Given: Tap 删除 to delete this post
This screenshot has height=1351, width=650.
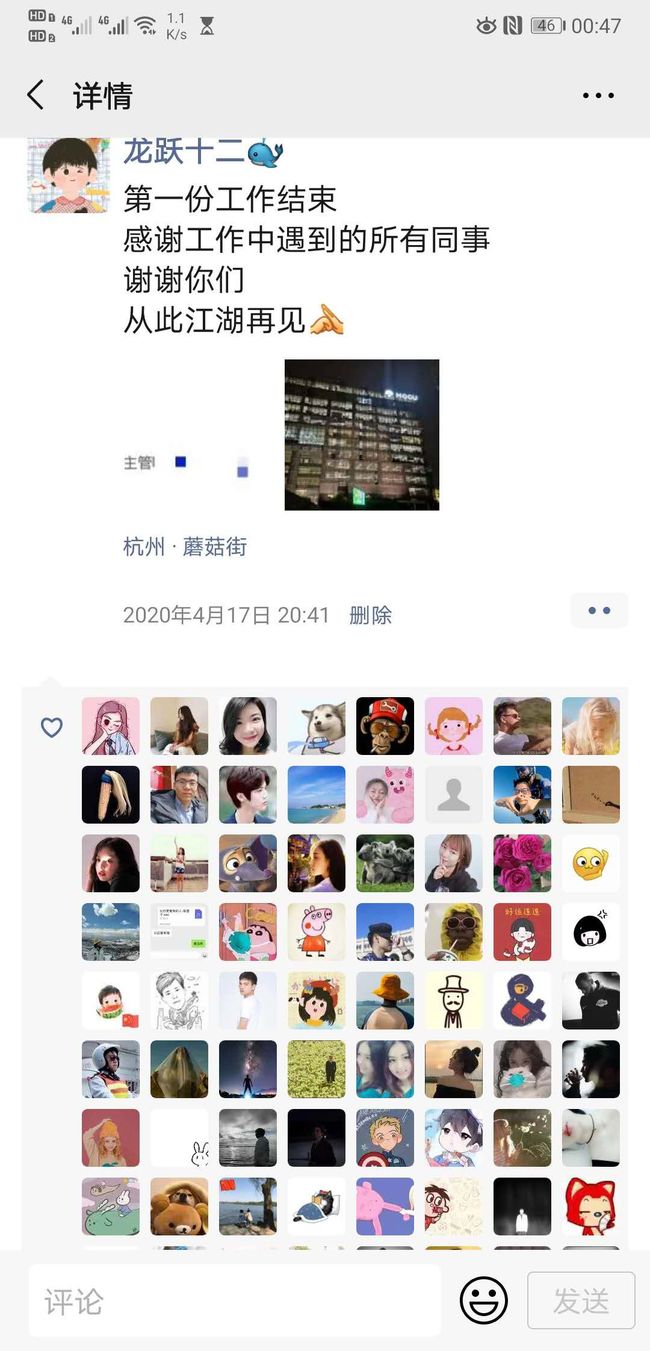Looking at the screenshot, I should click(x=370, y=615).
